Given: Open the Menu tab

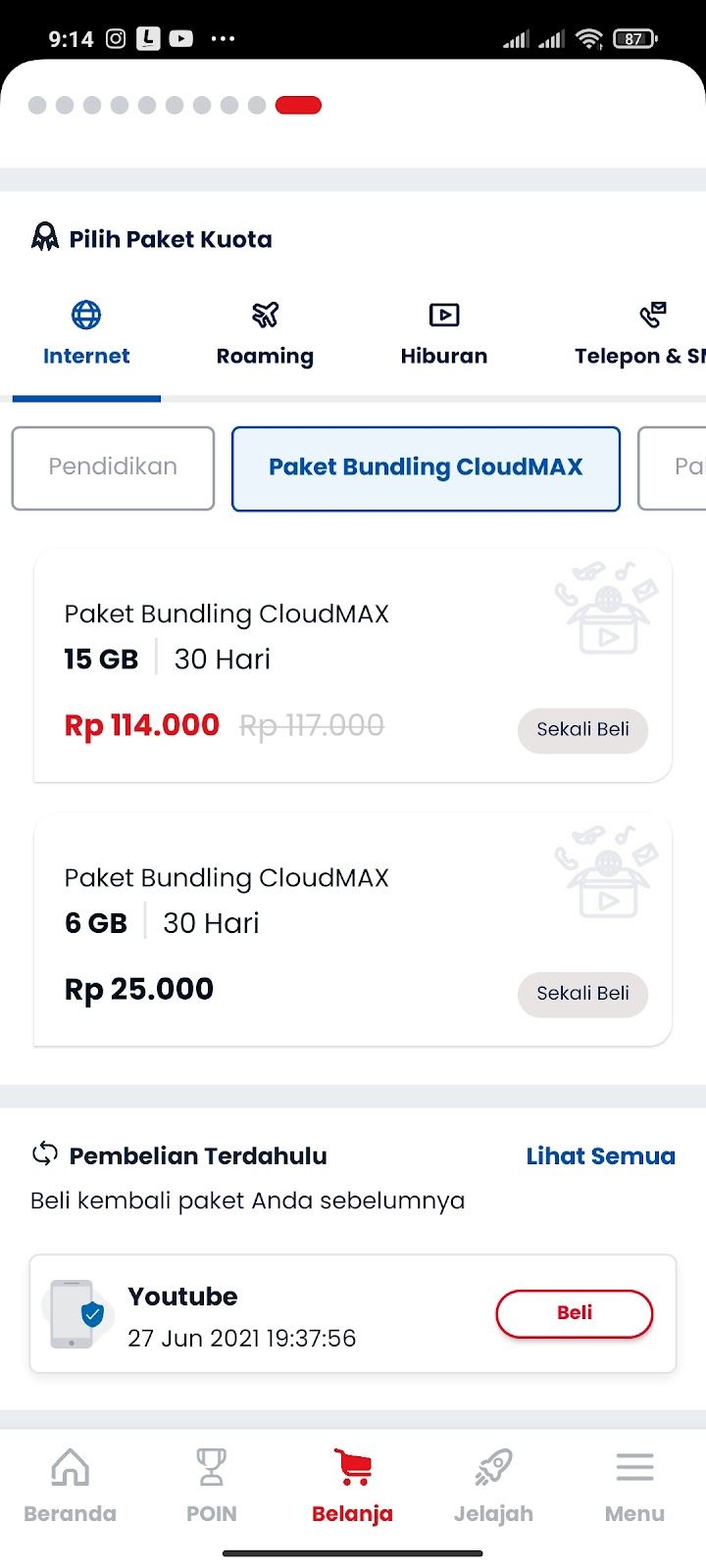Looking at the screenshot, I should pos(634,1486).
